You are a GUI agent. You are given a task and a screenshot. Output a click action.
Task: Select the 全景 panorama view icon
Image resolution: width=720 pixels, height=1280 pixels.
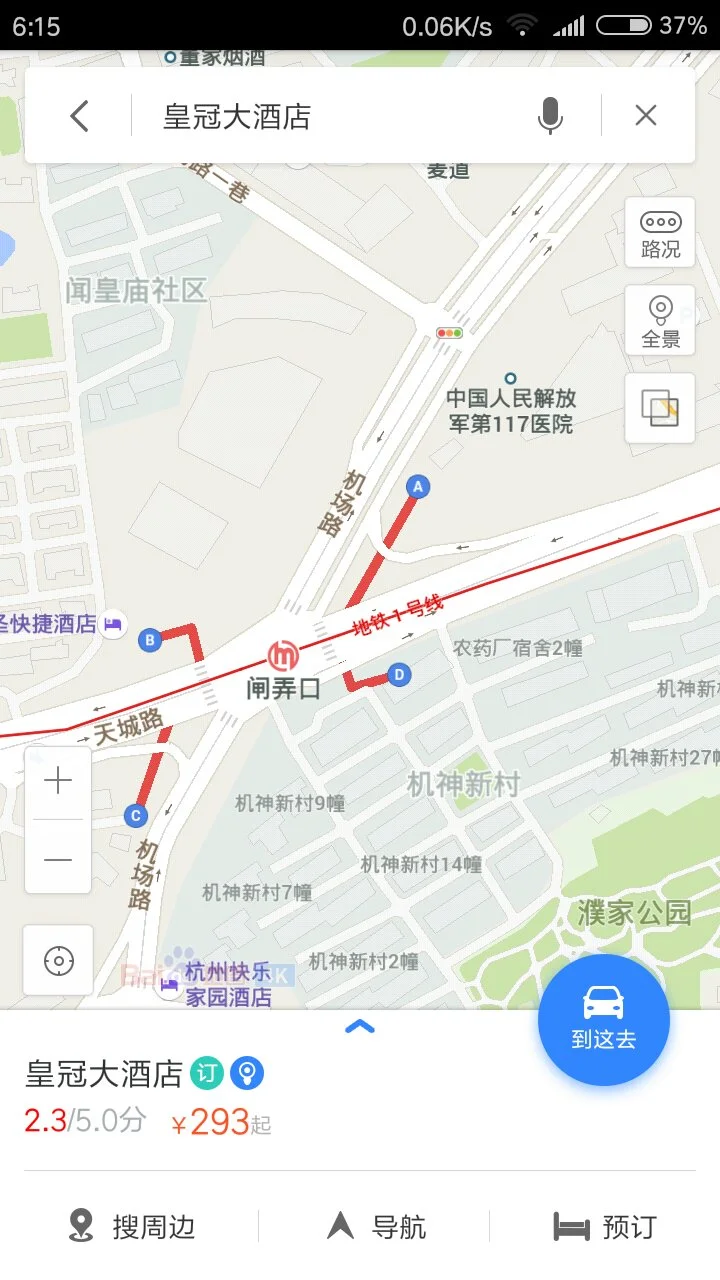[x=659, y=320]
